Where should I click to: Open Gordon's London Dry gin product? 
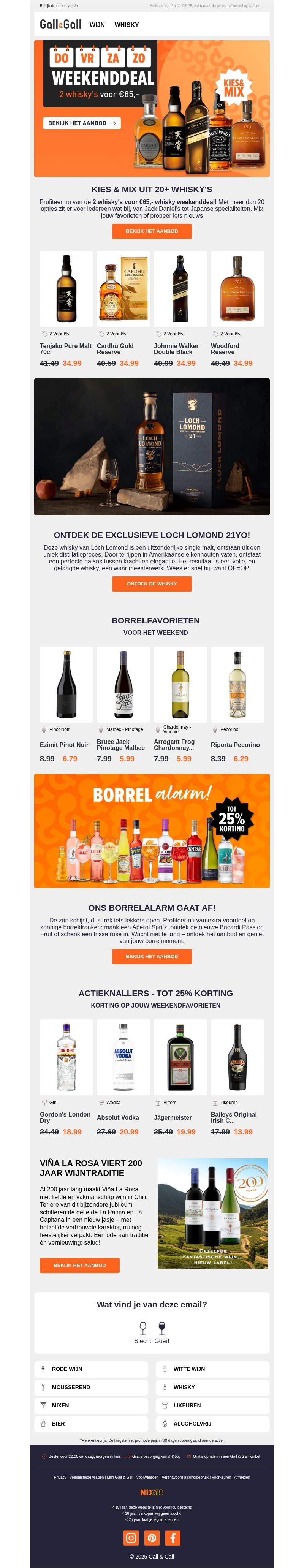pos(66,1117)
